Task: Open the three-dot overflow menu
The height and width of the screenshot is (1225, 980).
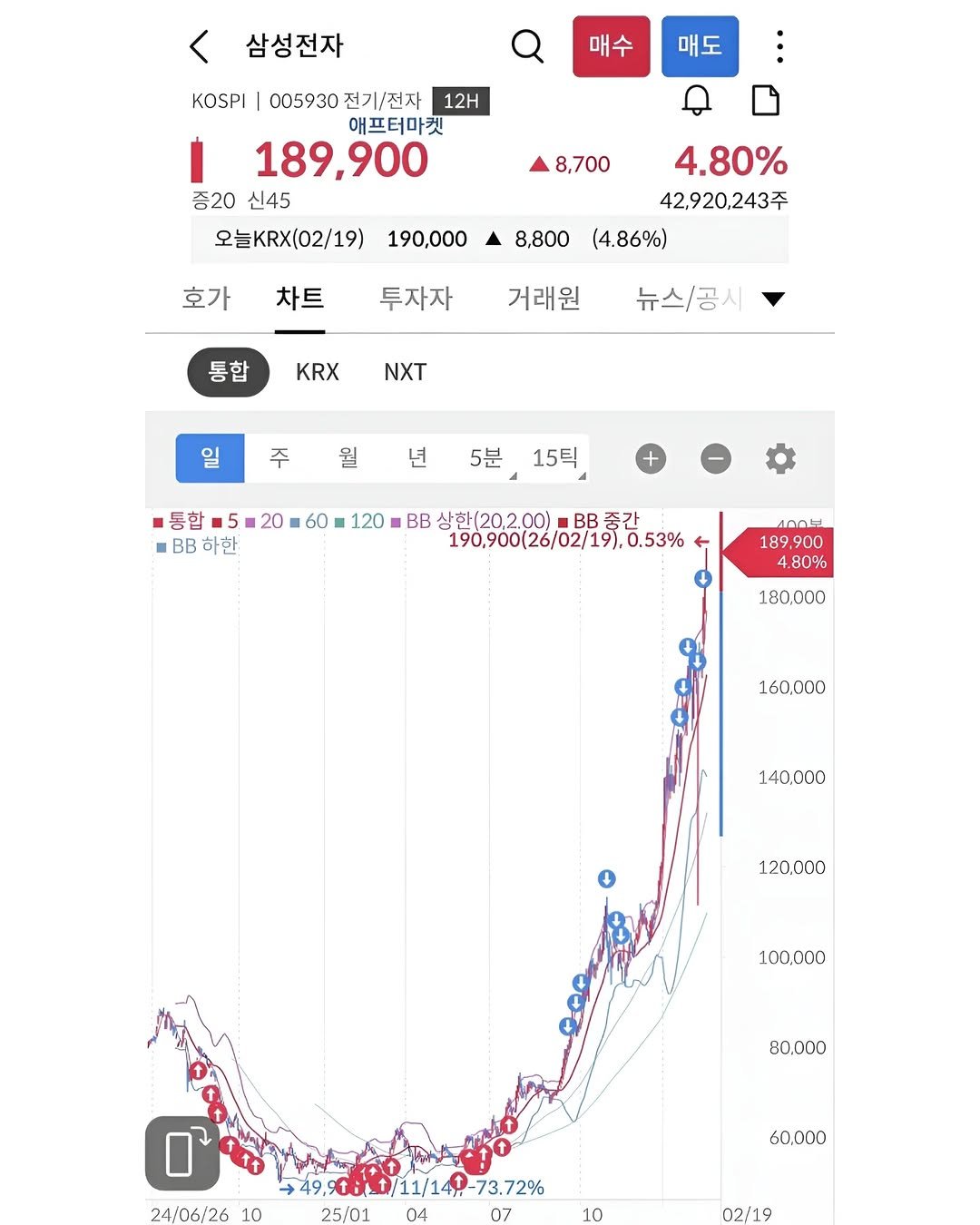Action: (779, 46)
